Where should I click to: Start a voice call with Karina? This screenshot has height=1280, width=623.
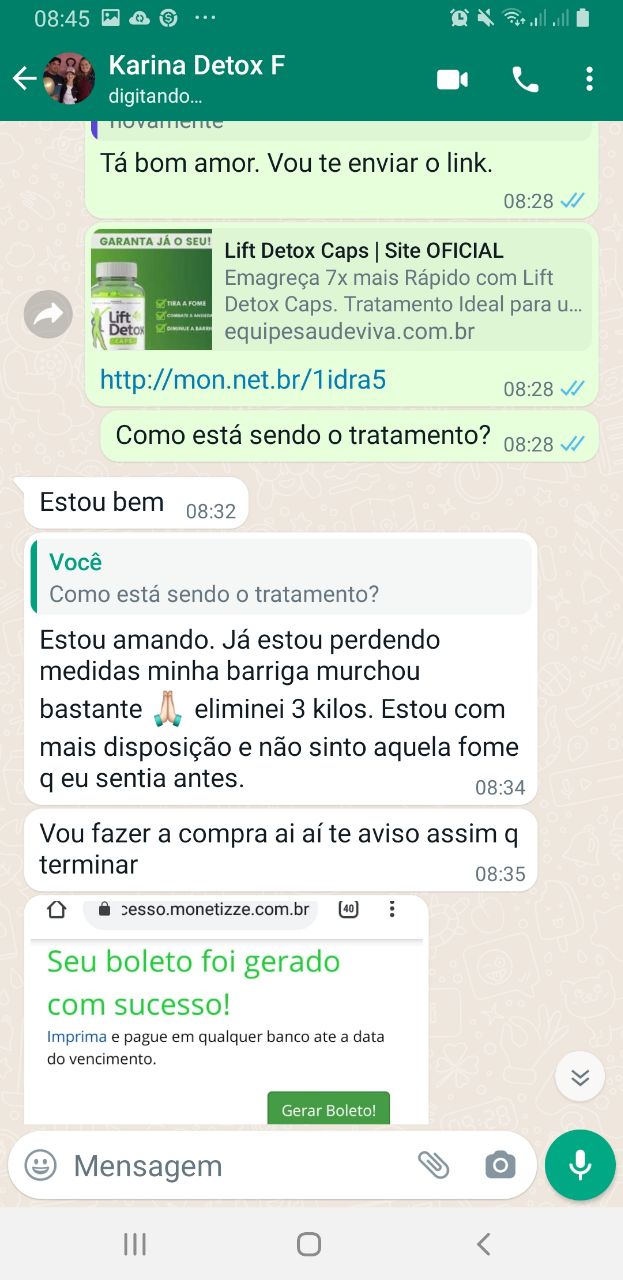pyautogui.click(x=525, y=79)
